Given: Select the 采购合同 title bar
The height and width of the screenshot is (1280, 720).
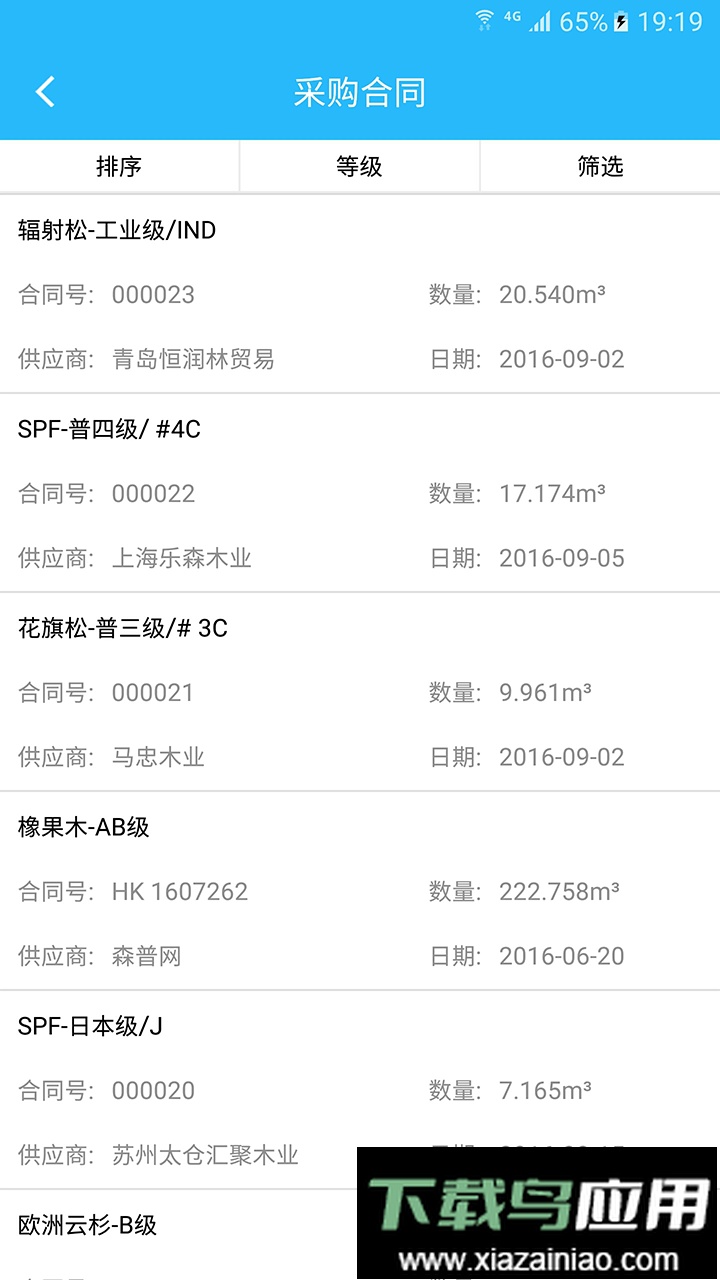Looking at the screenshot, I should point(358,91).
